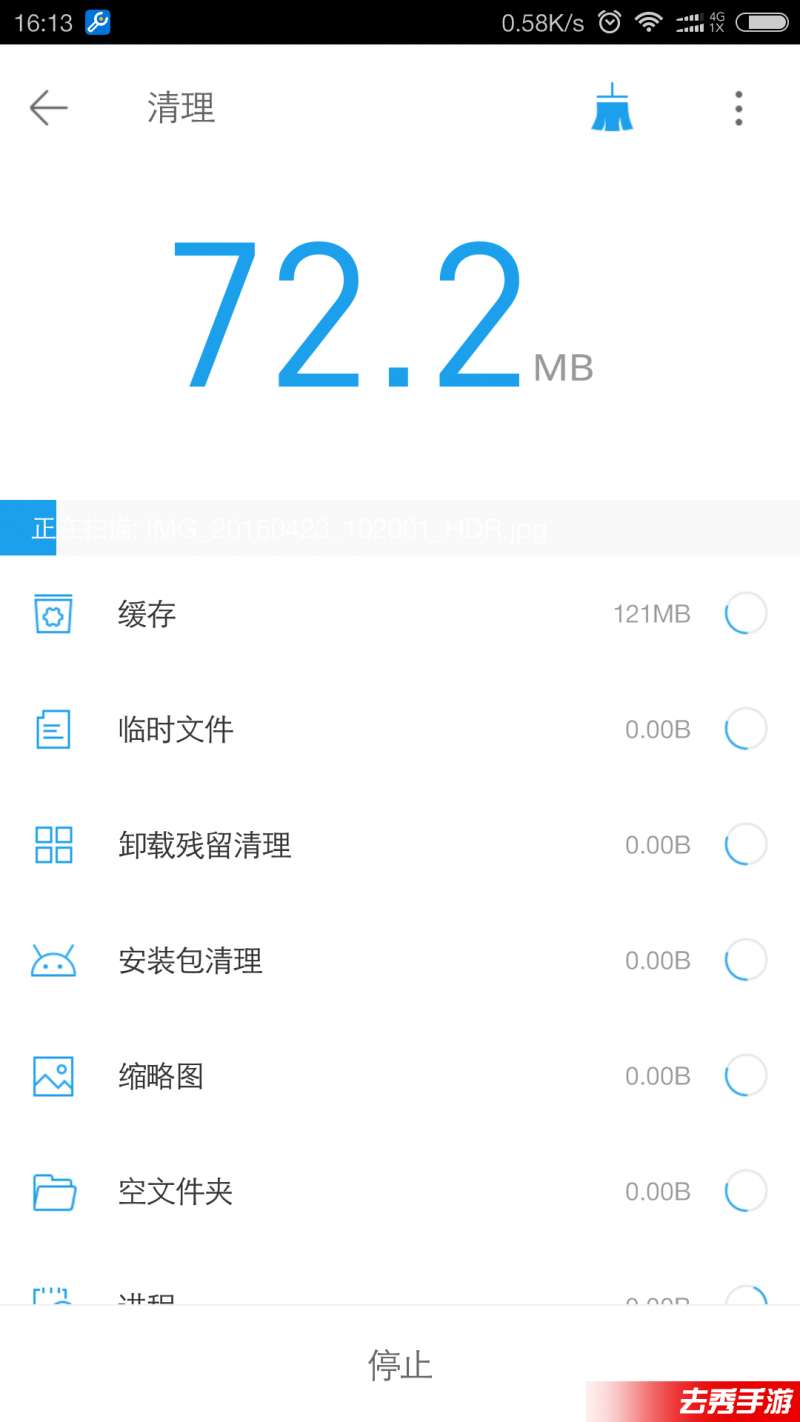Open the three-dot overflow menu
This screenshot has width=800, height=1422.
[x=738, y=108]
